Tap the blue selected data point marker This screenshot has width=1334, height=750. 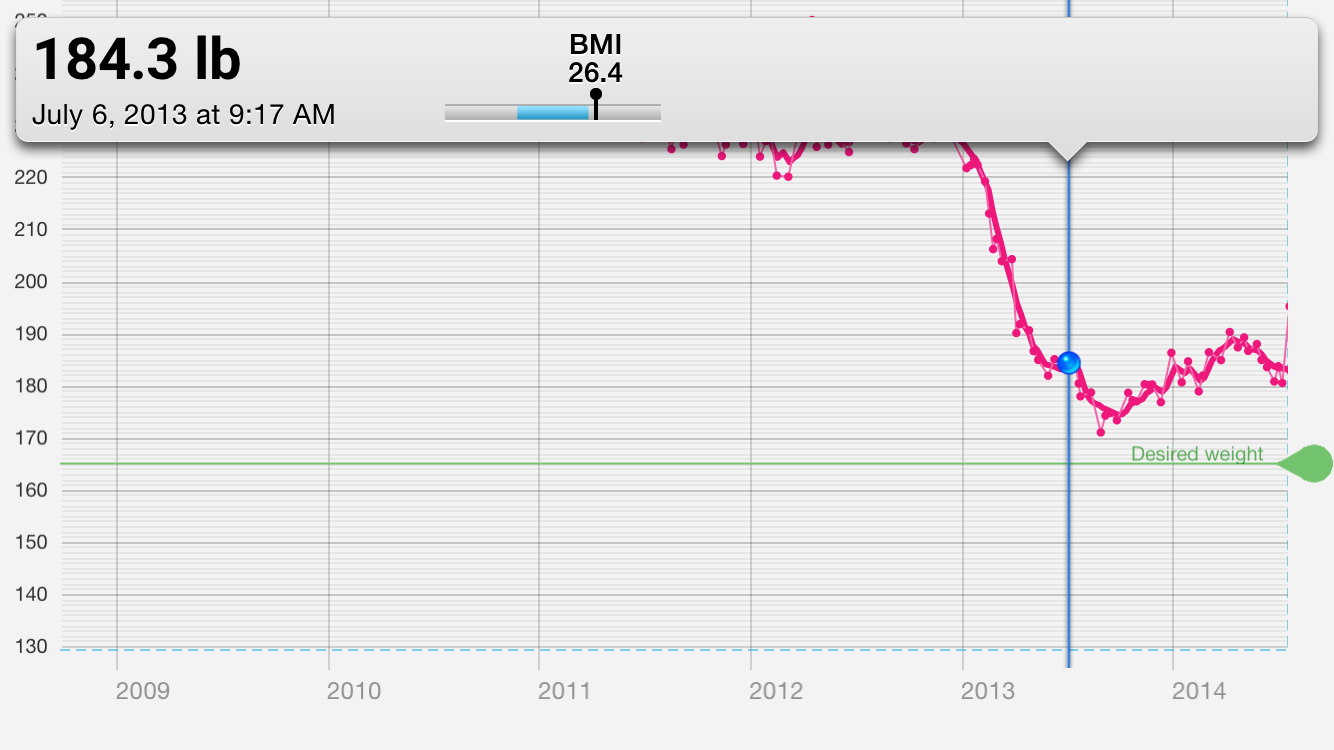1069,362
